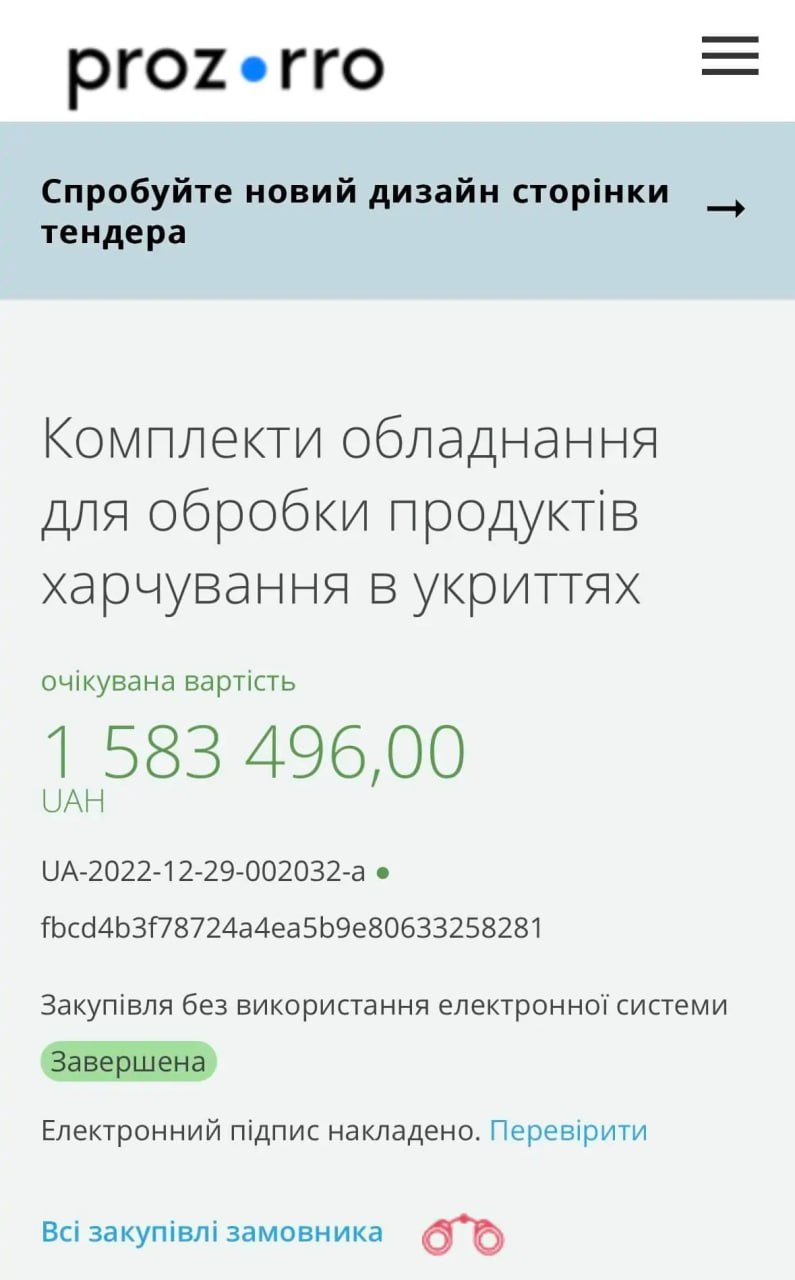Click the tender title about food processing equipment
795x1280 pixels.
point(350,512)
